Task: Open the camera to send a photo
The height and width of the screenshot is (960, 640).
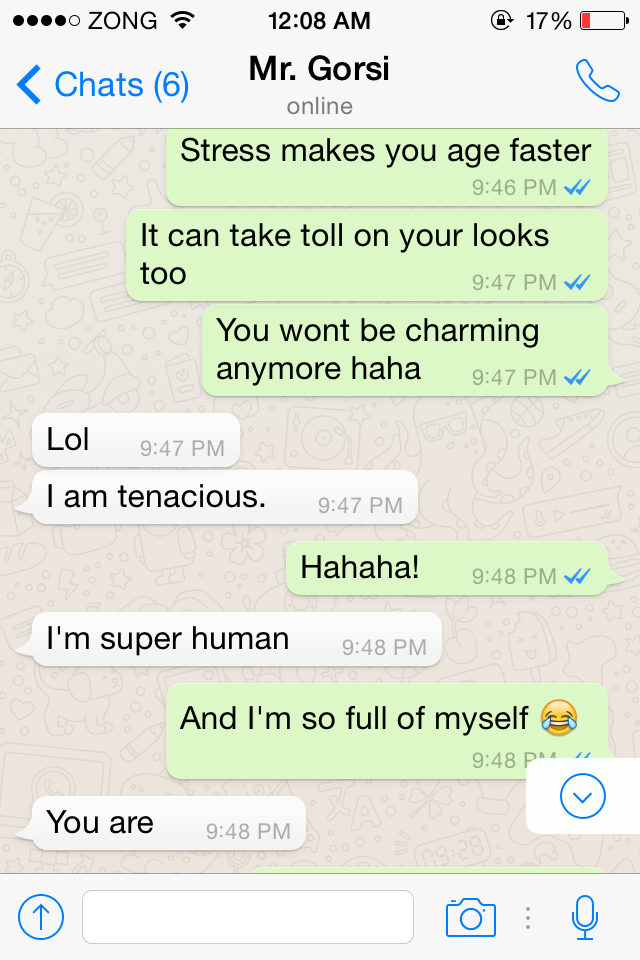Action: click(x=470, y=916)
